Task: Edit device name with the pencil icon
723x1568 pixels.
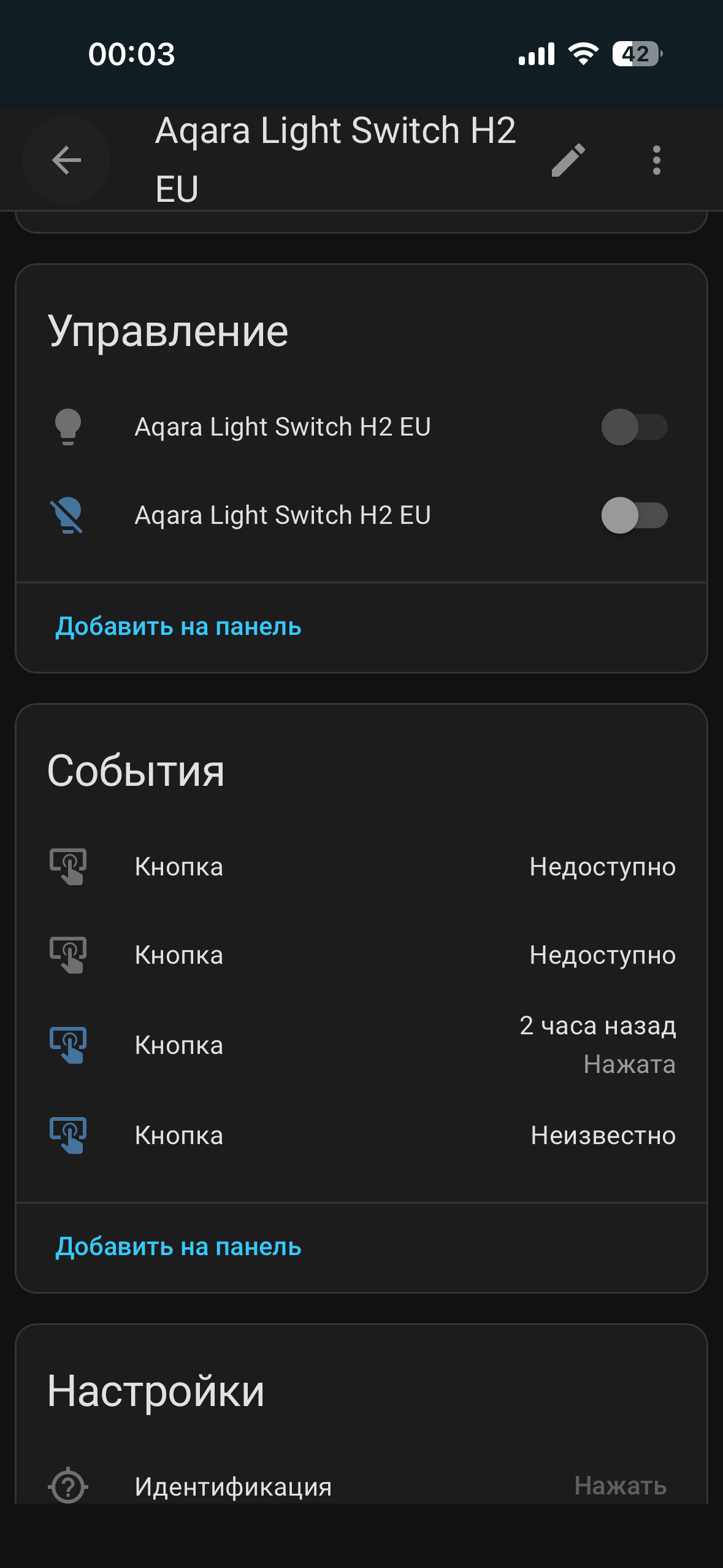Action: point(568,160)
